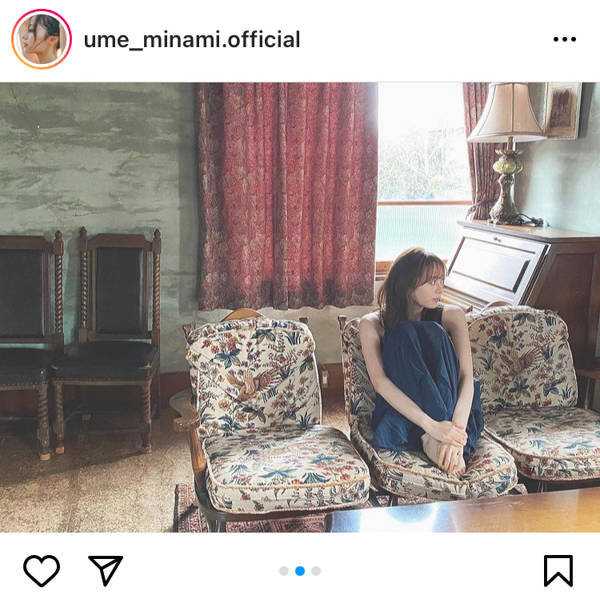Image resolution: width=600 pixels, height=595 pixels.
Task: Like this post with the heart
Action: click(41, 570)
